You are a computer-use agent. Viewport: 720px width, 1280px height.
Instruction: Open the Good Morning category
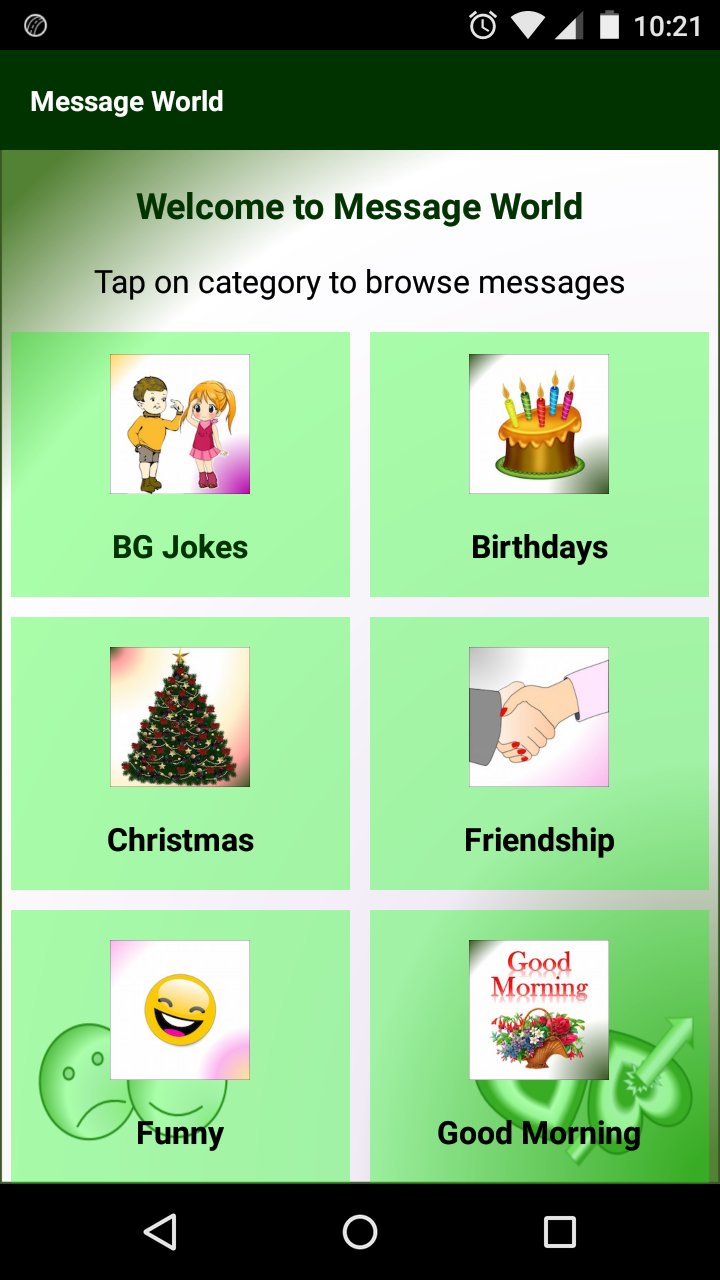tap(539, 1045)
